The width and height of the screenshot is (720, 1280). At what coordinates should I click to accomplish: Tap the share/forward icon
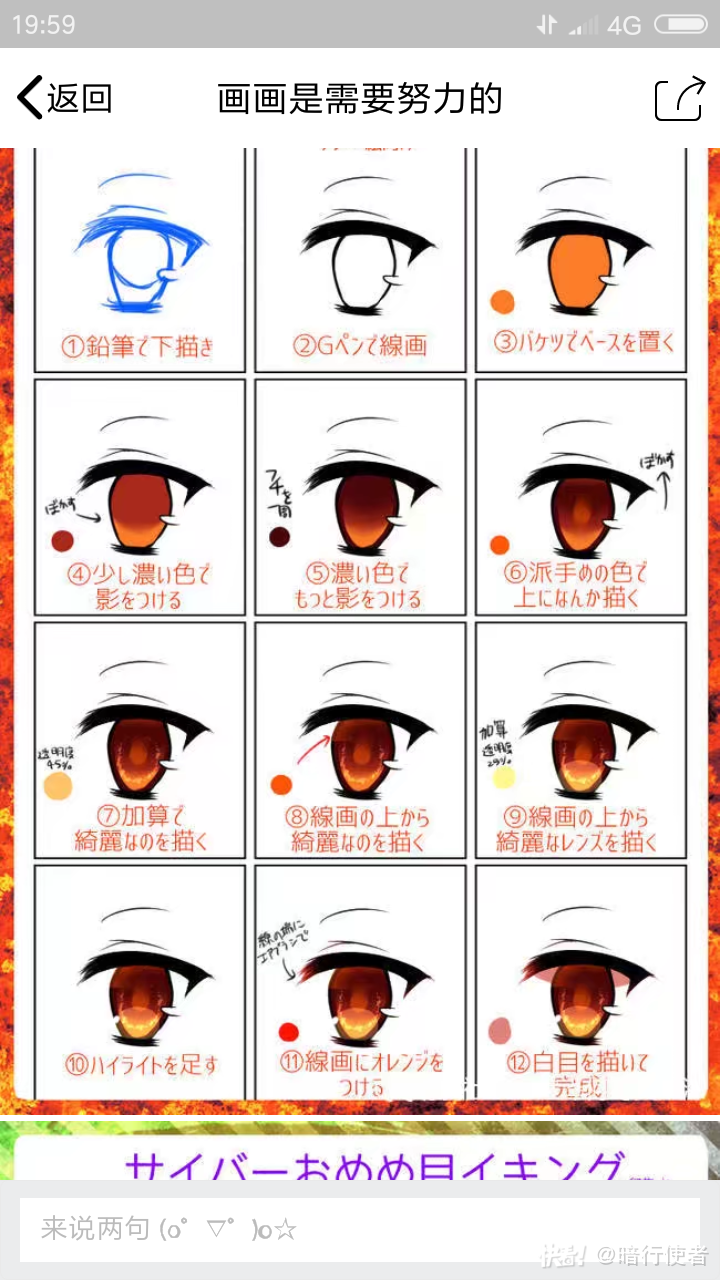(679, 98)
